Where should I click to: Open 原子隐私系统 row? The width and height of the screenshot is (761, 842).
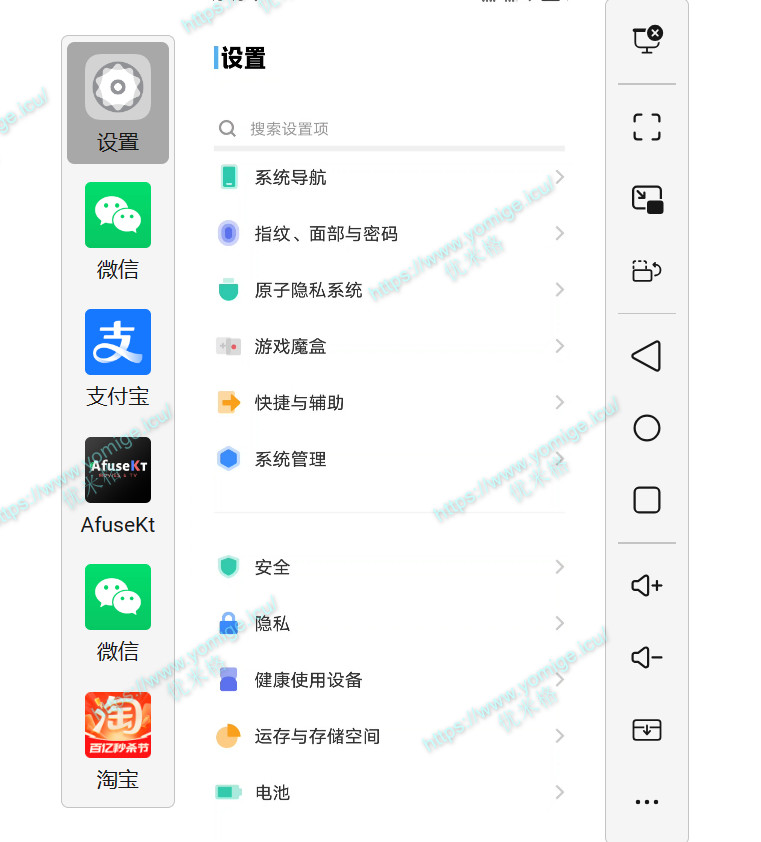pos(389,290)
